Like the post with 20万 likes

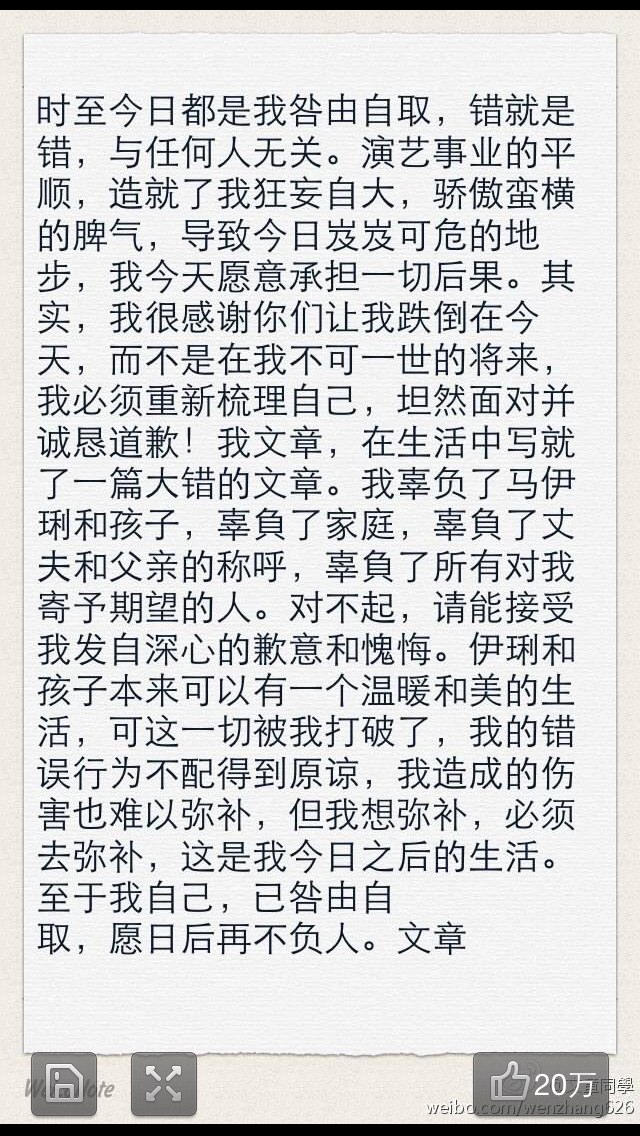pyautogui.click(x=541, y=1084)
